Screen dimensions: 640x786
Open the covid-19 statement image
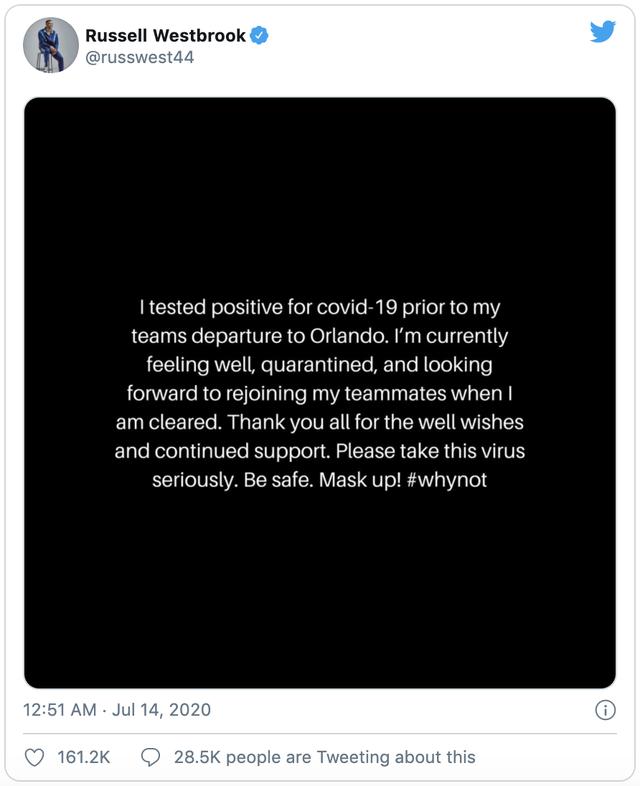click(320, 392)
